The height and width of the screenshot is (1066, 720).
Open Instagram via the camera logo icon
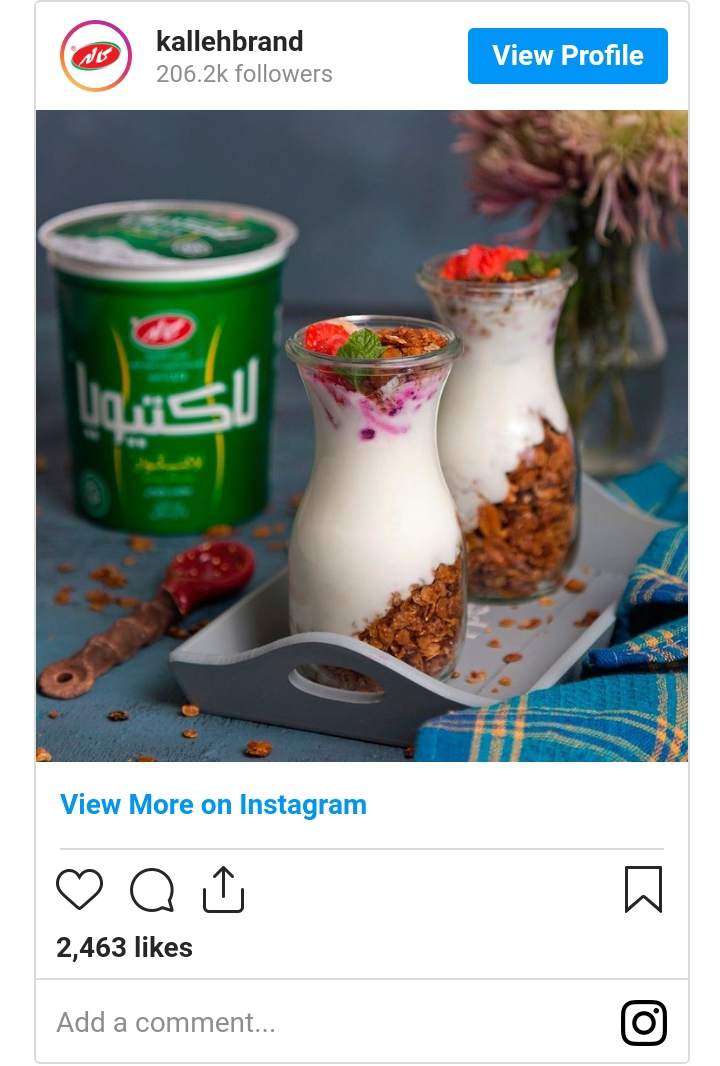(644, 1022)
